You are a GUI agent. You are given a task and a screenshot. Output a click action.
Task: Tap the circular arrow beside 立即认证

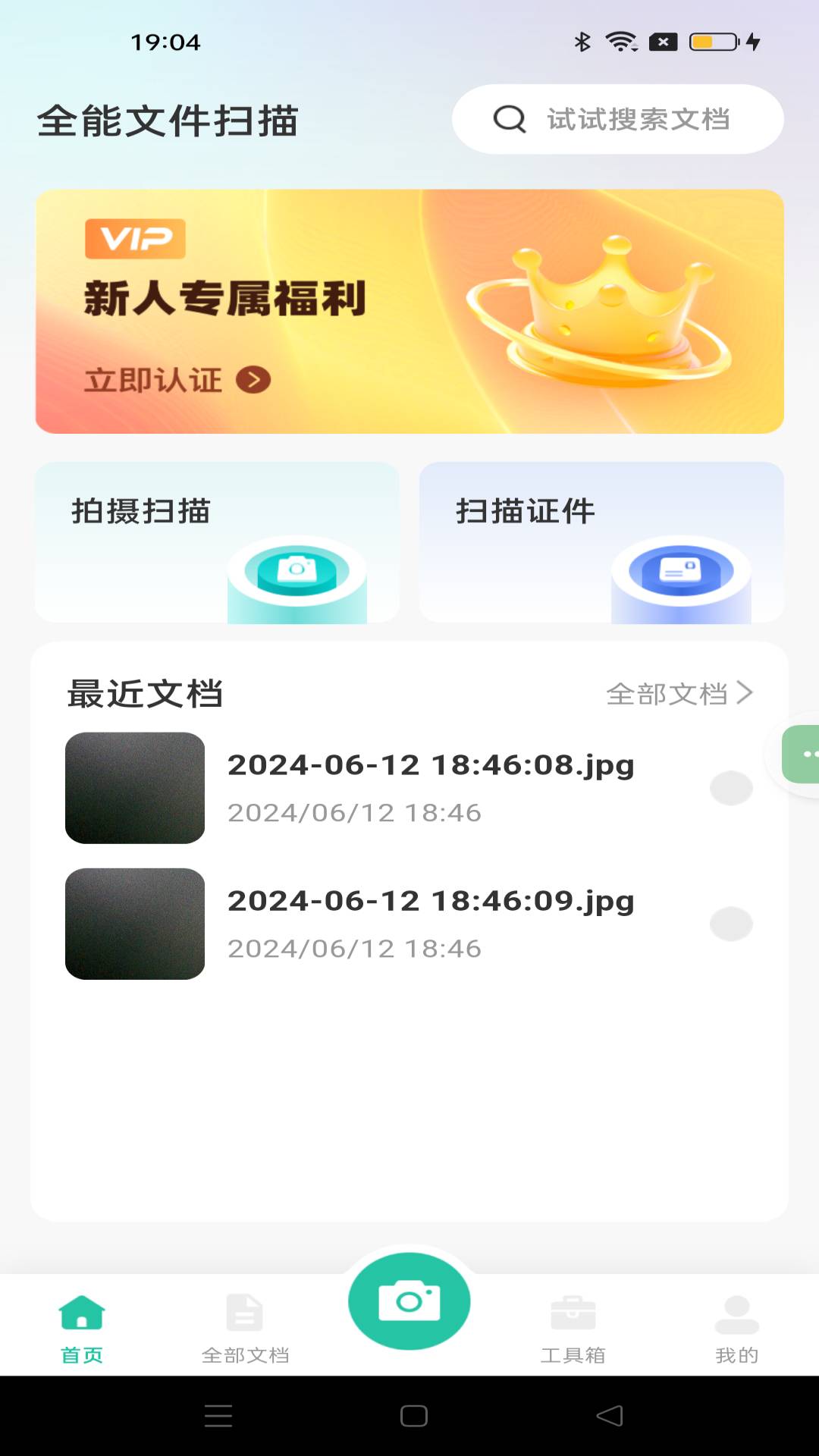click(x=253, y=380)
